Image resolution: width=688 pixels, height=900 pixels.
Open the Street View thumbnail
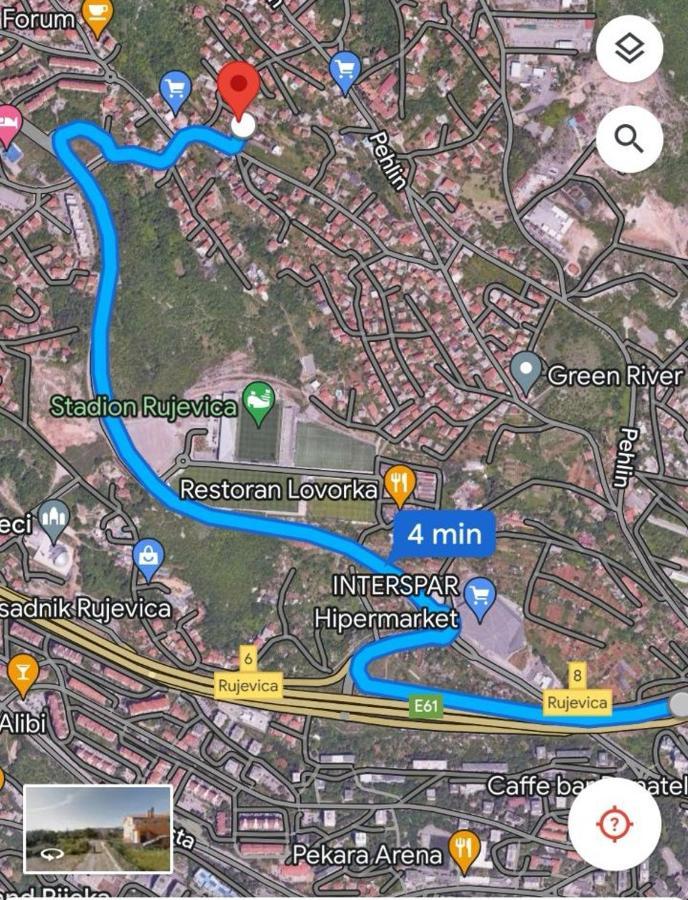(x=98, y=829)
